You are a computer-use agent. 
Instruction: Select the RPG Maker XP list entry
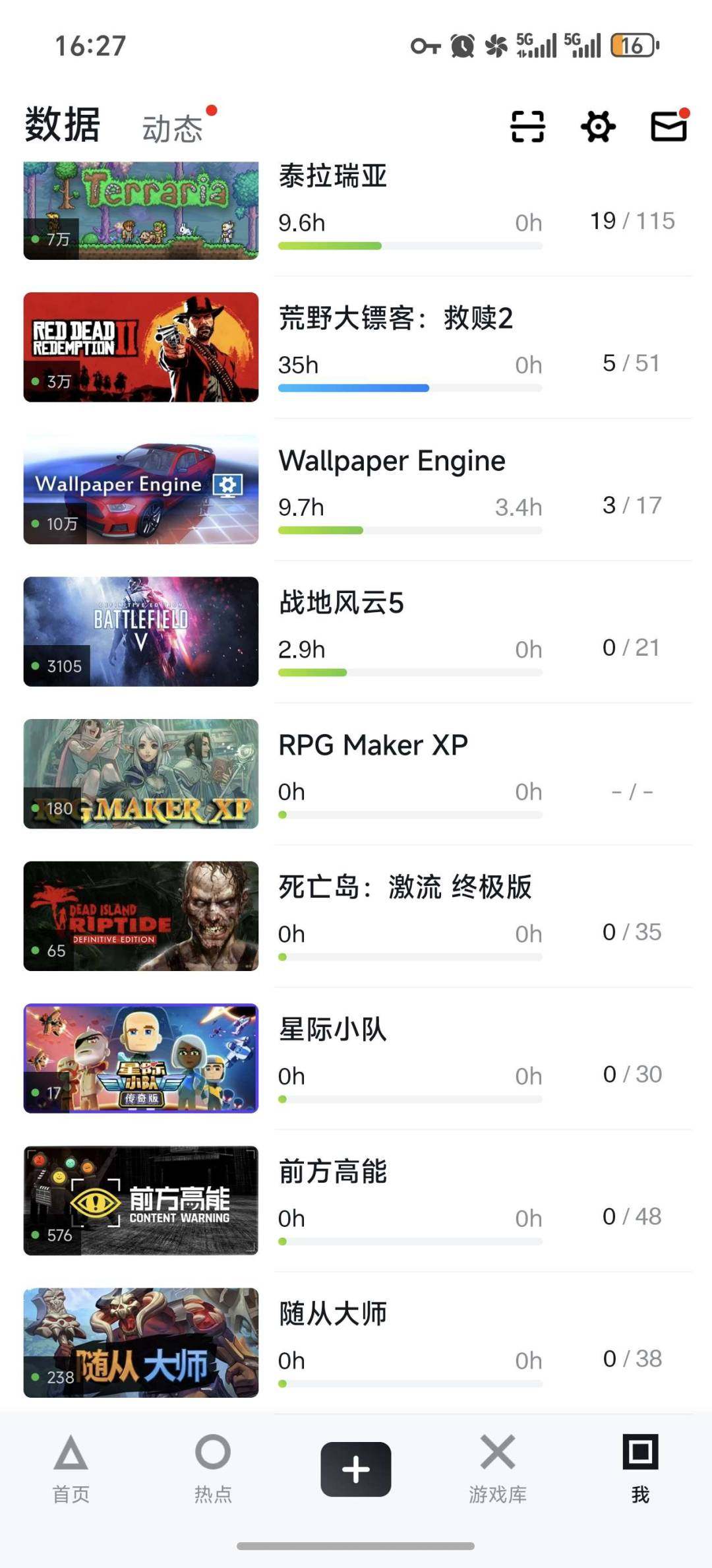coord(373,743)
